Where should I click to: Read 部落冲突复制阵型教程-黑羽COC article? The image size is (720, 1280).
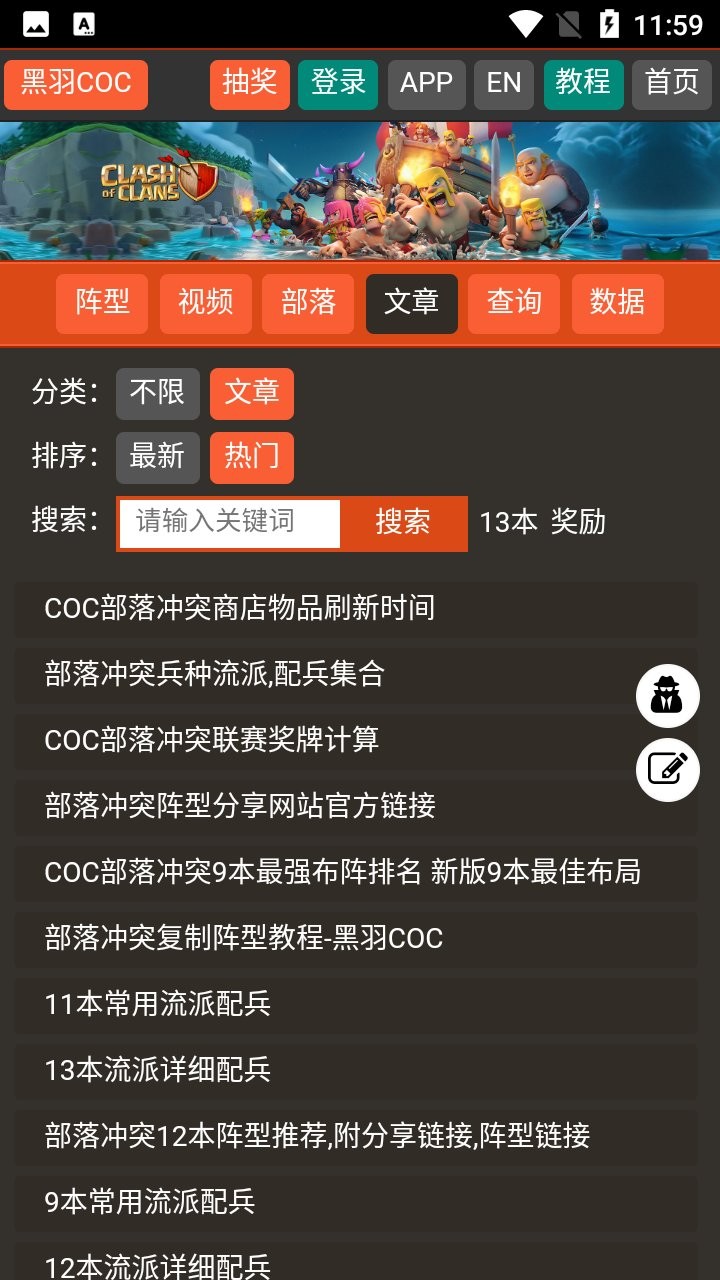[x=244, y=938]
